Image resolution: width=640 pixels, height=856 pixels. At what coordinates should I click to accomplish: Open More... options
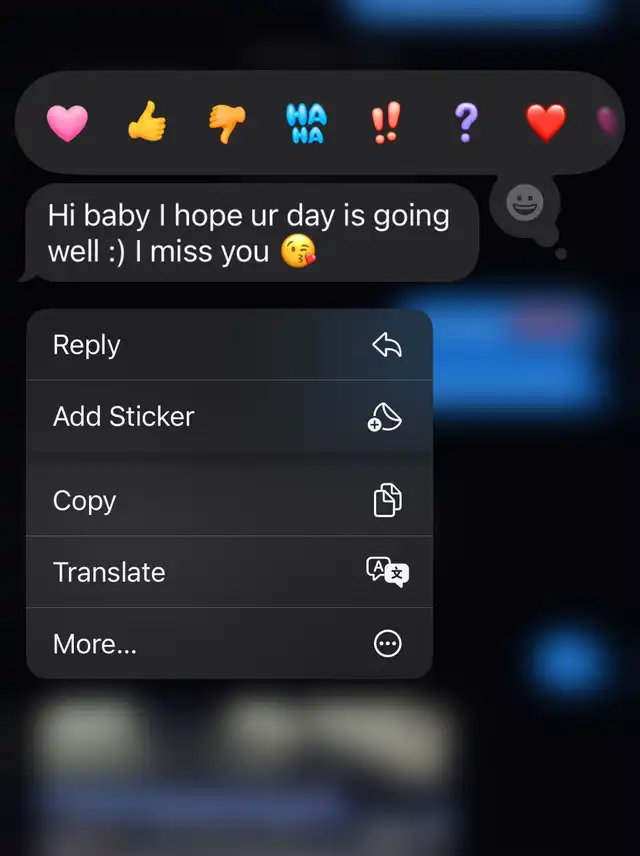[x=229, y=644]
